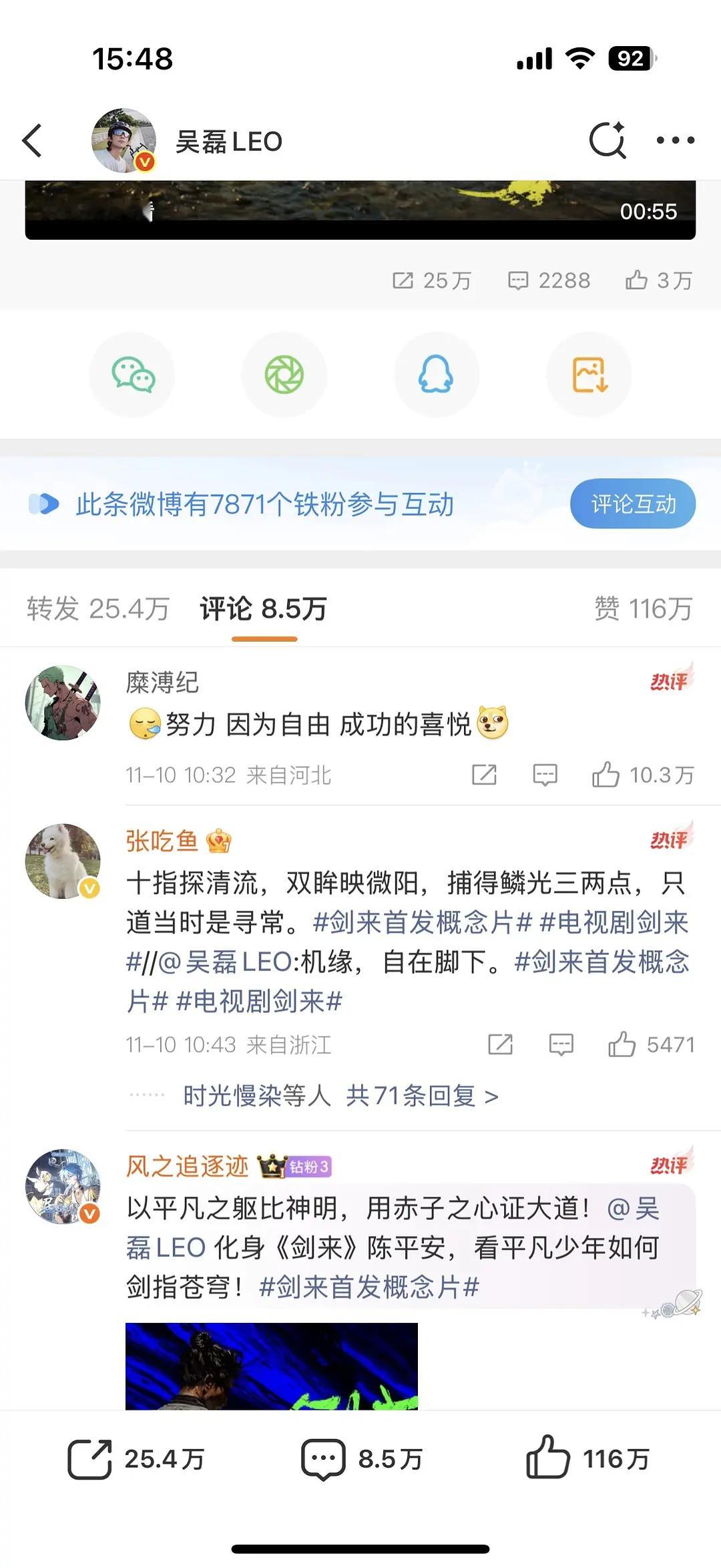Tap the 评论互动 button
Viewport: 721px width, 1568px height.
(633, 506)
